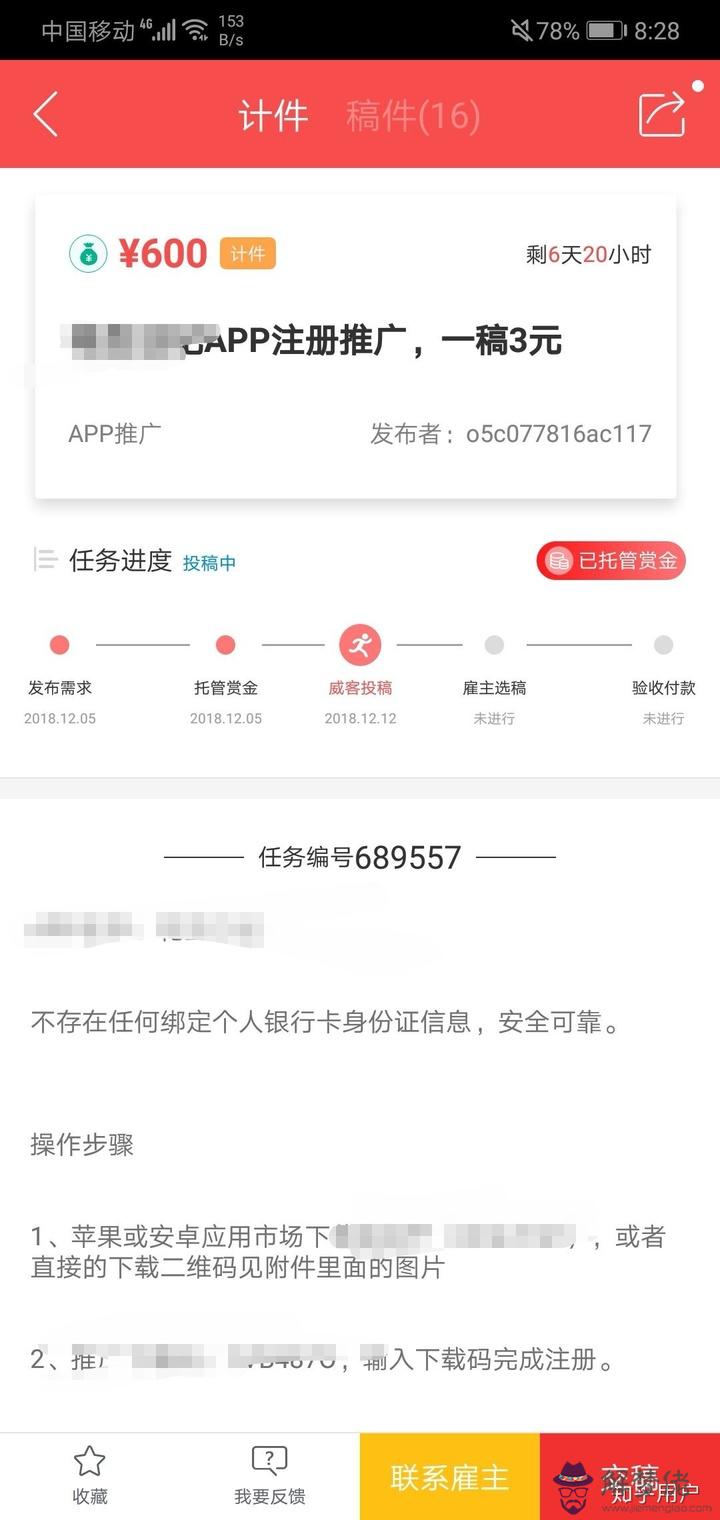The width and height of the screenshot is (720, 1520).
Task: Go back using the top-left arrow
Action: [46, 115]
